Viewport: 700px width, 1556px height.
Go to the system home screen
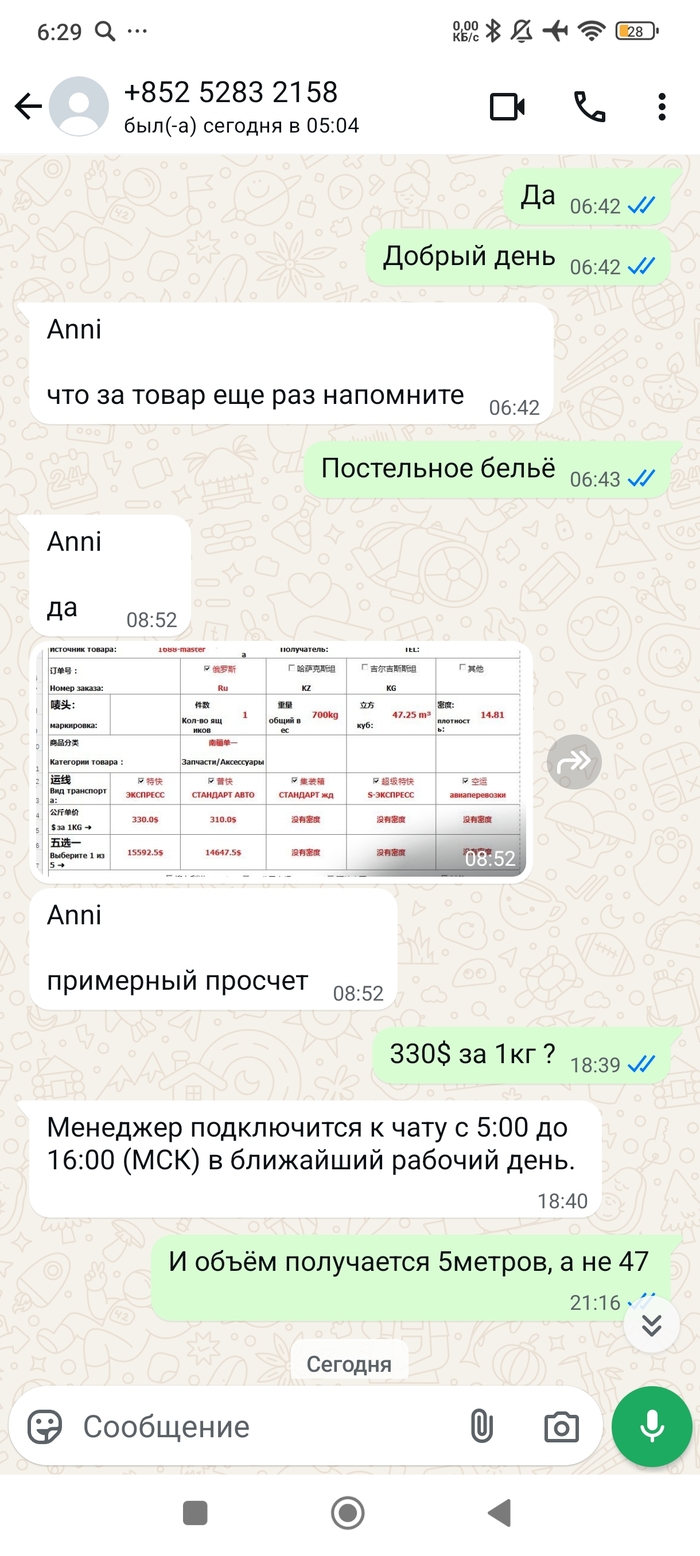tap(348, 1513)
